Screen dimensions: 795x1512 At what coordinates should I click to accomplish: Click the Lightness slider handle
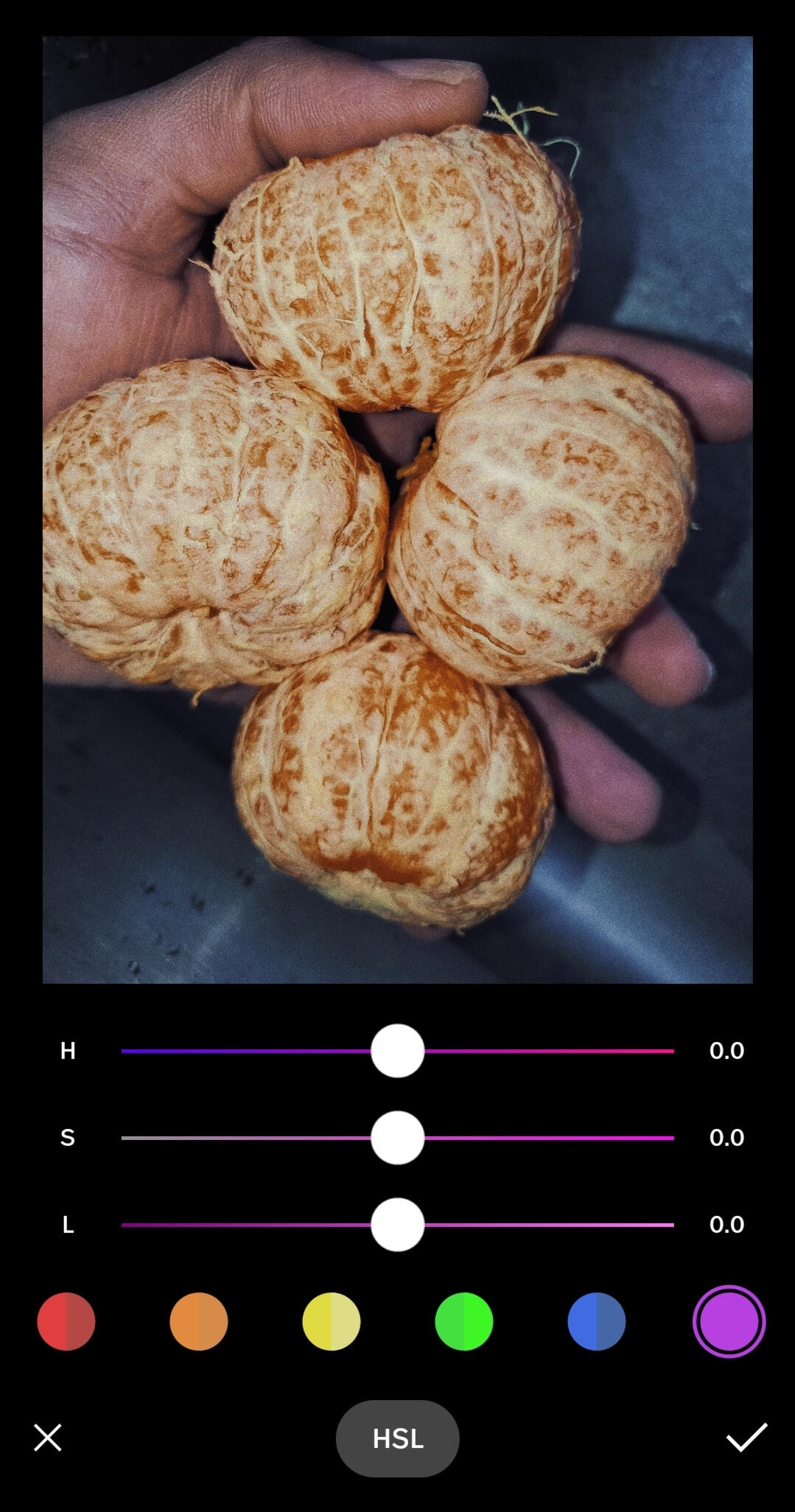398,1224
